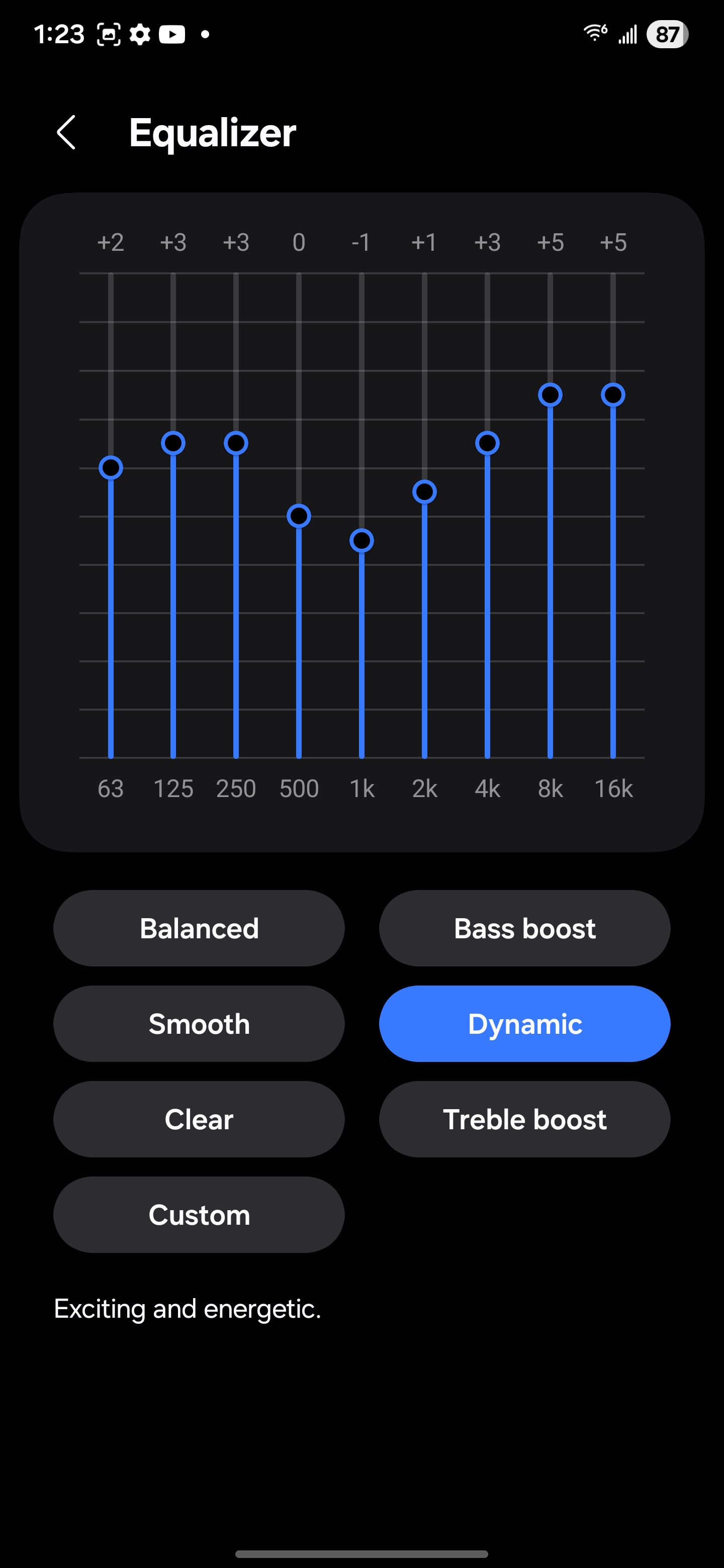Choose the Clear preset

tap(199, 1119)
